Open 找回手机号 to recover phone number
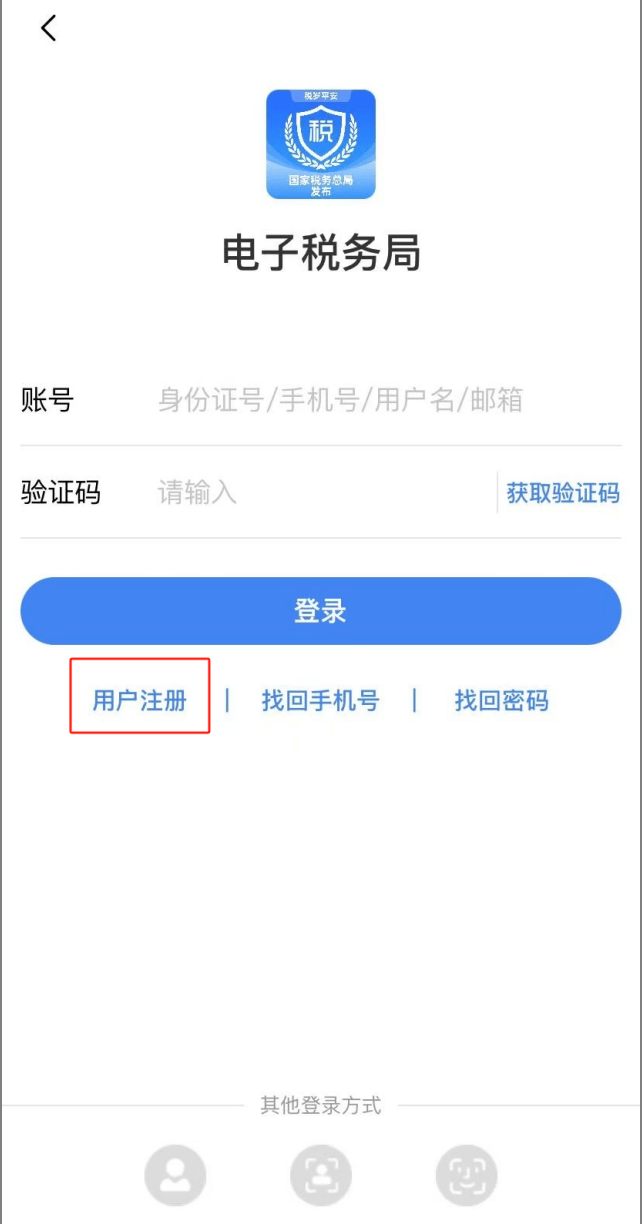The width and height of the screenshot is (643, 1224). 320,700
